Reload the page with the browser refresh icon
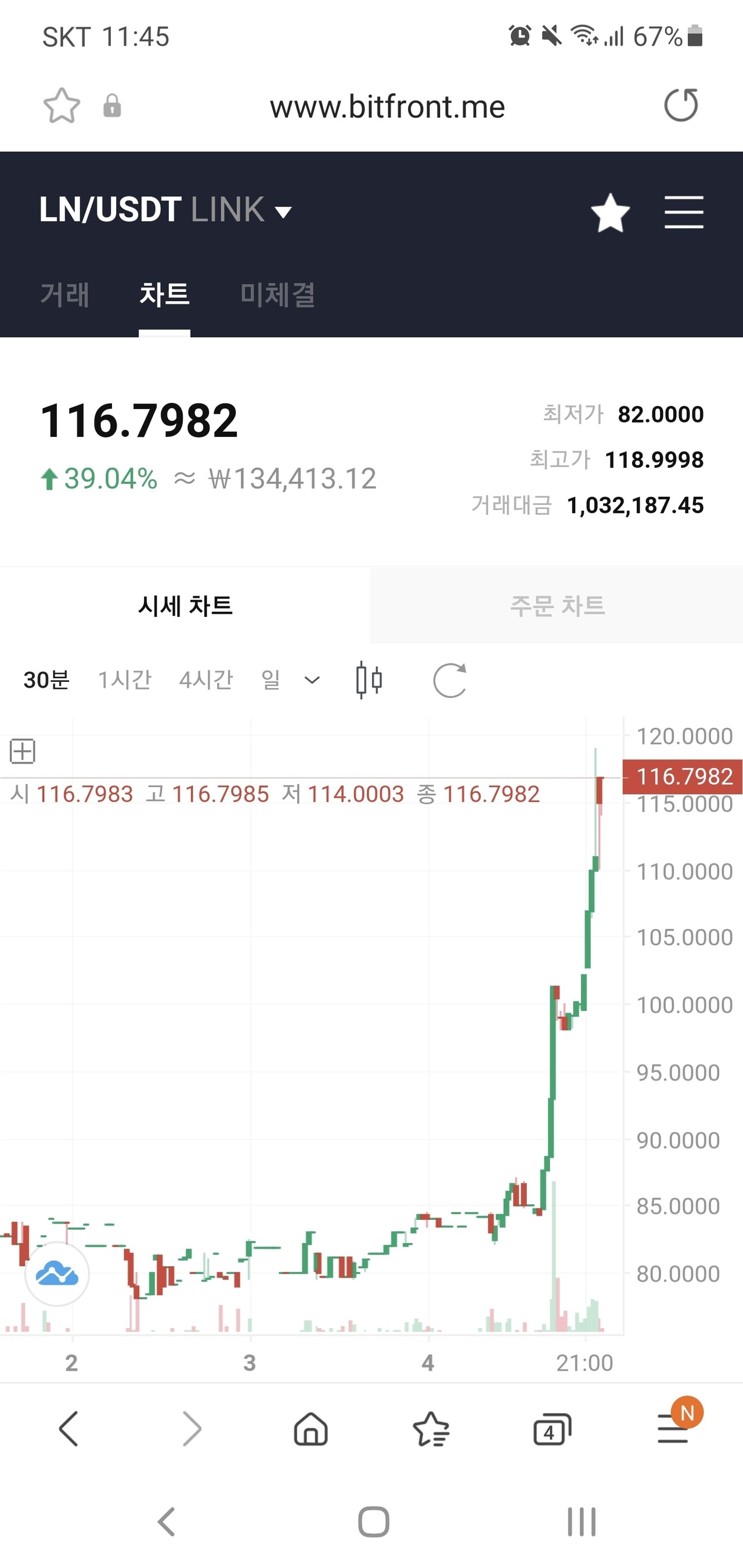 click(x=680, y=105)
